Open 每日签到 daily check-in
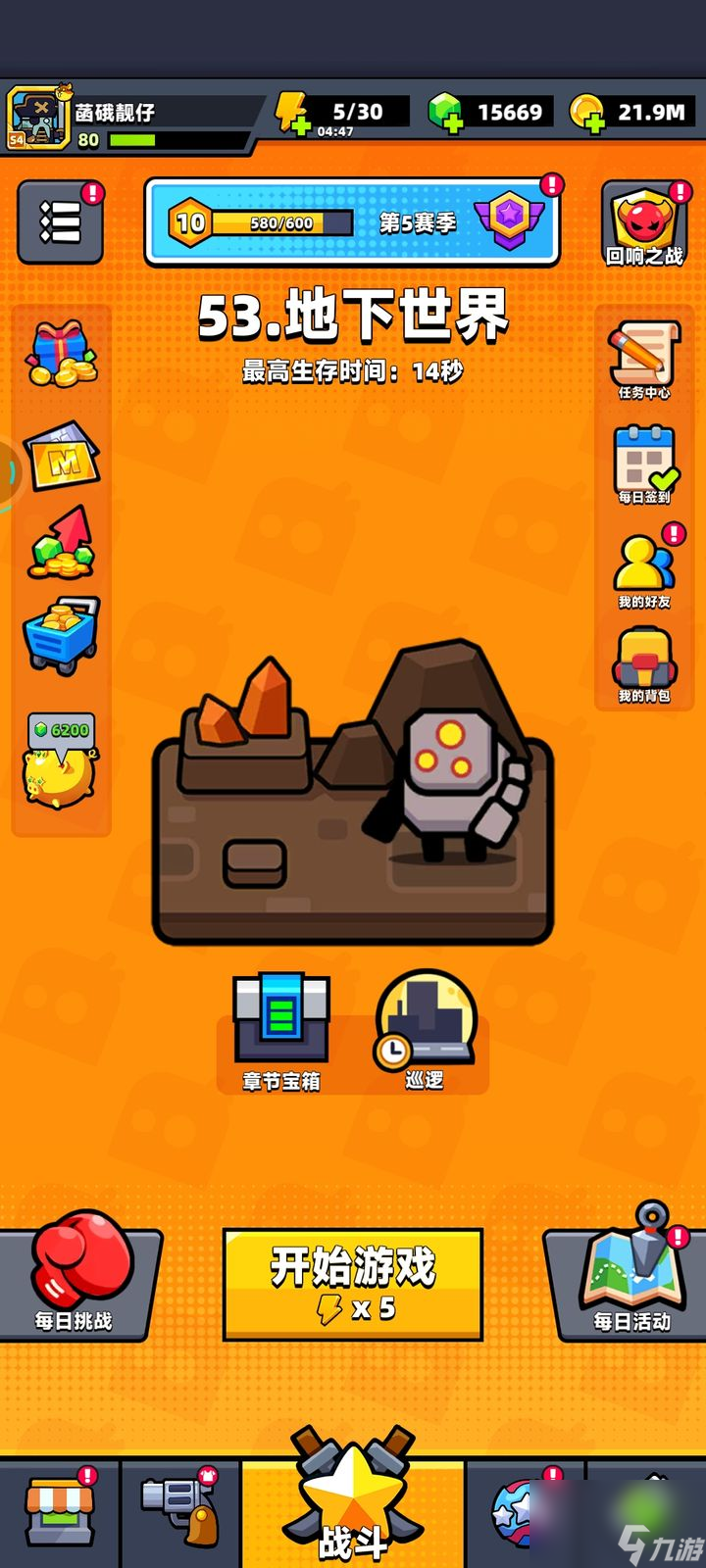Image resolution: width=706 pixels, height=1568 pixels. coord(644,464)
